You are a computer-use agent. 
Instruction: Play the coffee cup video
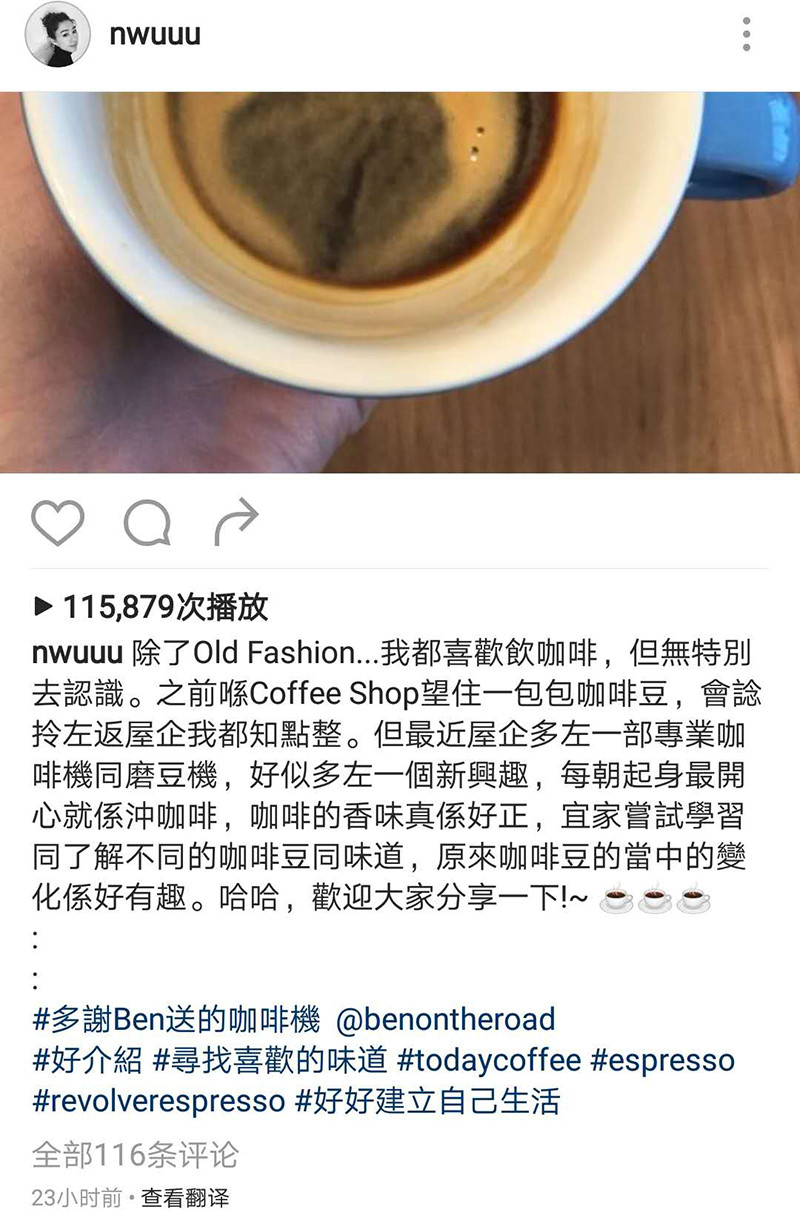click(x=400, y=280)
